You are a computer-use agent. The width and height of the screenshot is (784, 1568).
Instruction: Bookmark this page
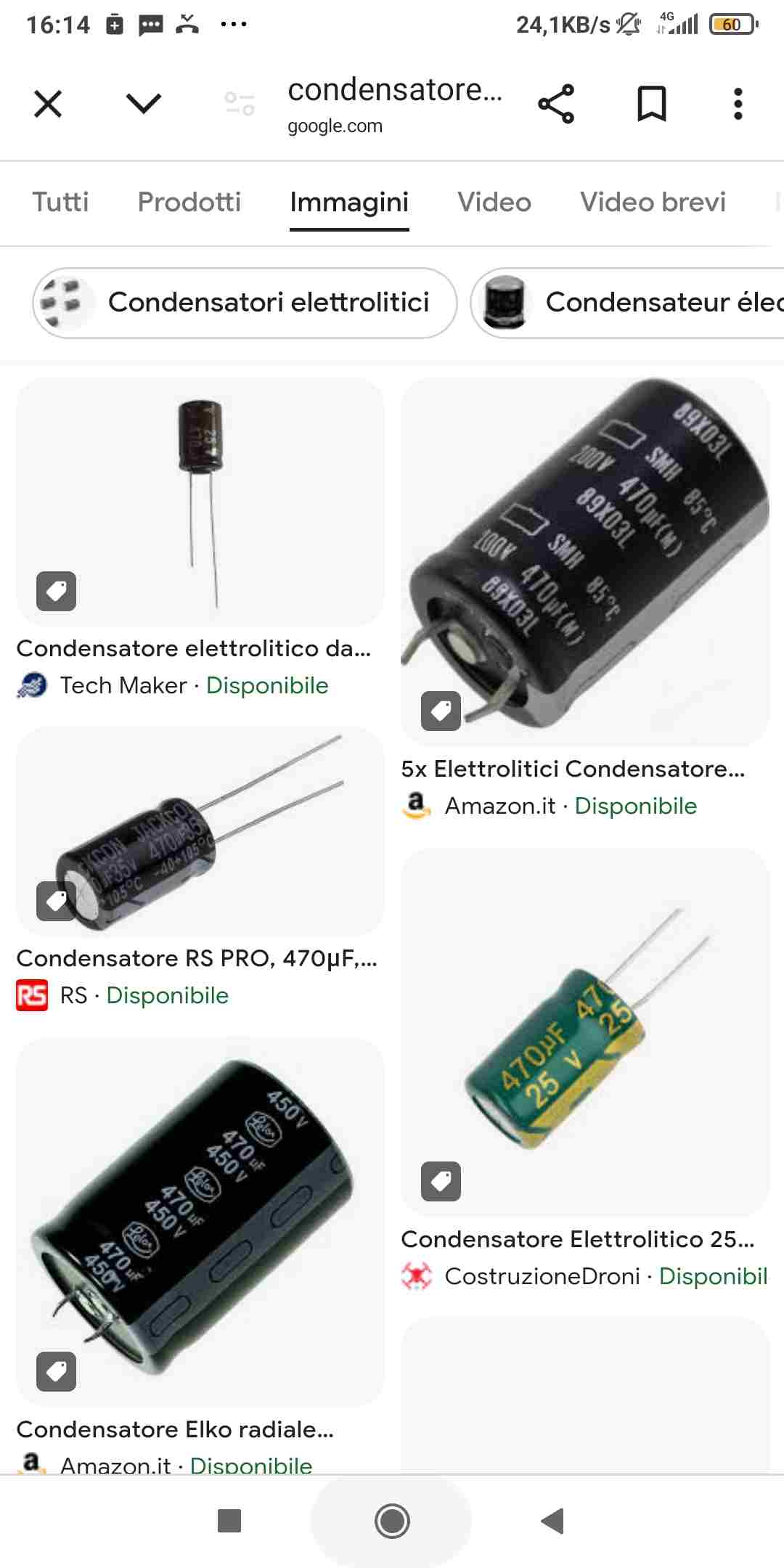[x=651, y=104]
